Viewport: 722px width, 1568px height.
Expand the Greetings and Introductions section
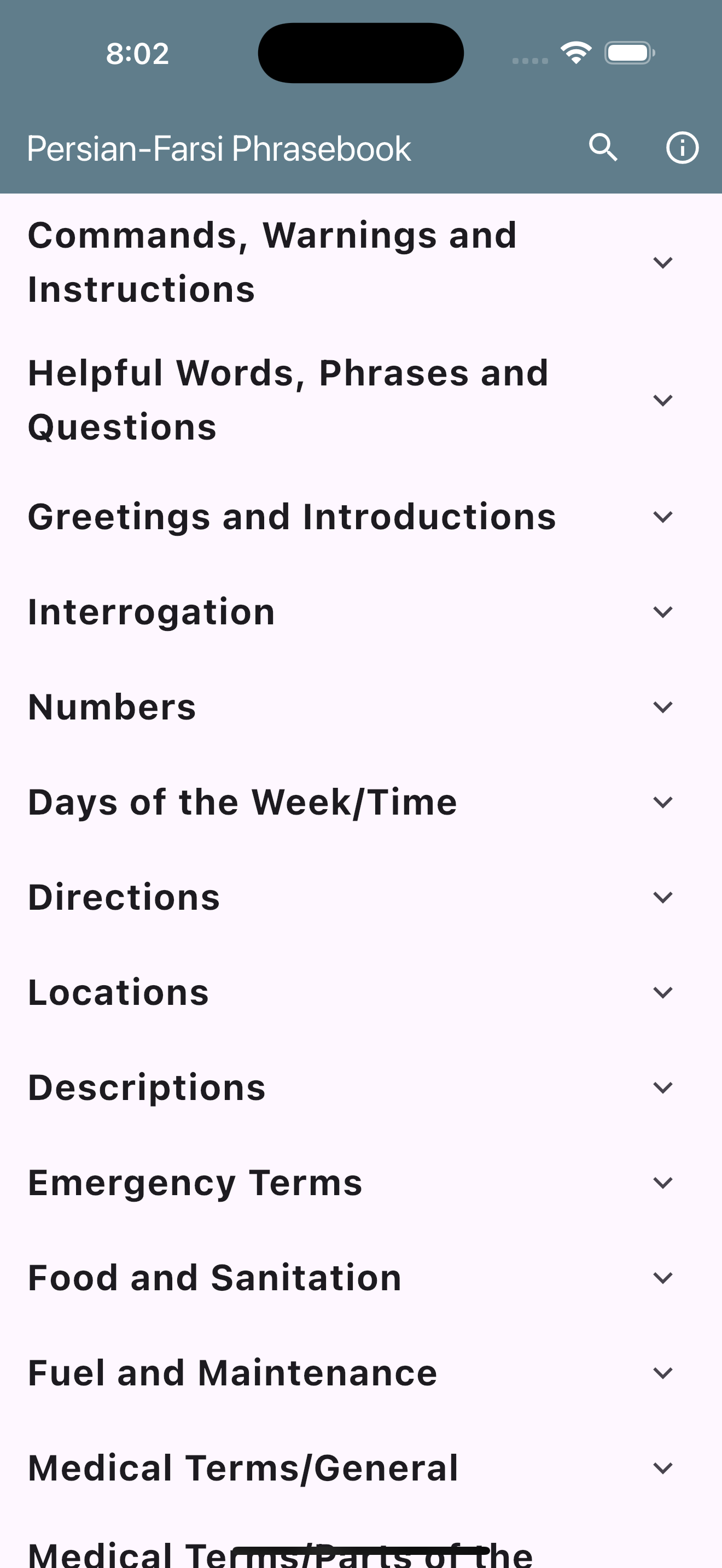[663, 516]
